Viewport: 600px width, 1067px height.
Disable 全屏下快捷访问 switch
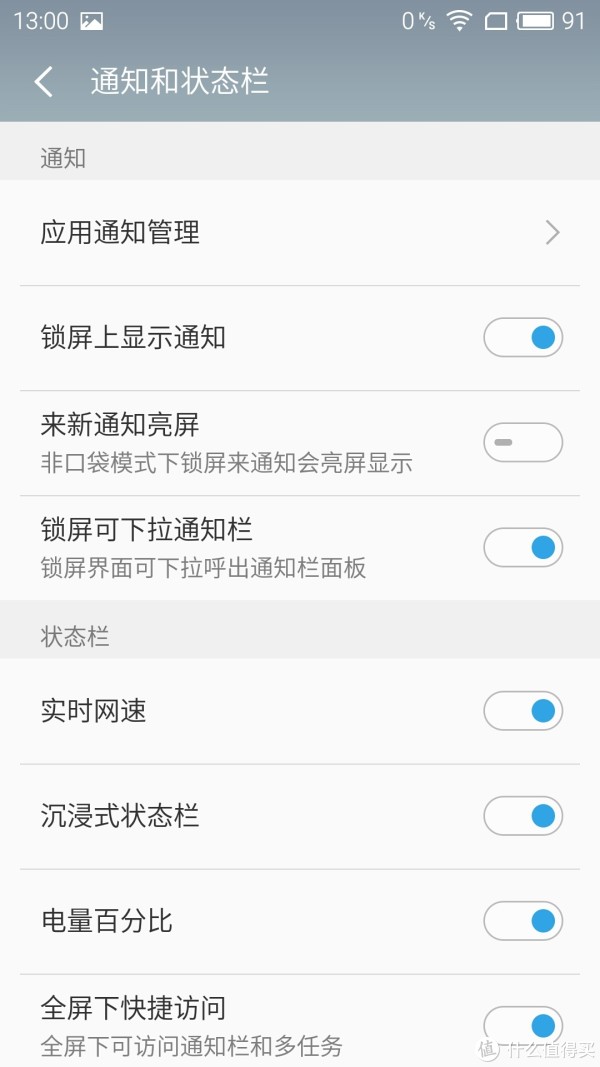tap(523, 1025)
